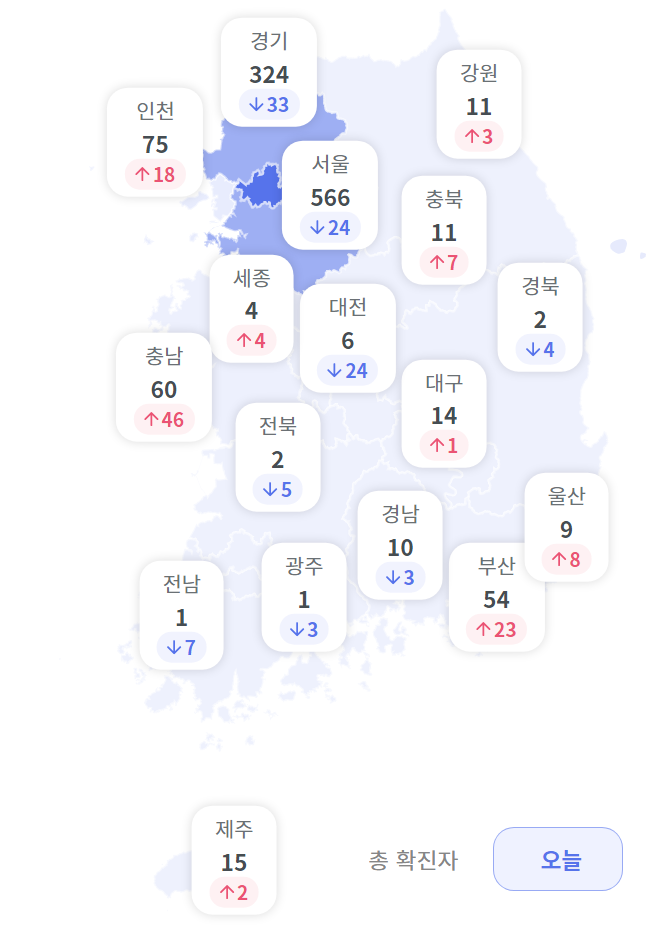Open the 경기 region card
This screenshot has width=655, height=927.
[x=268, y=73]
